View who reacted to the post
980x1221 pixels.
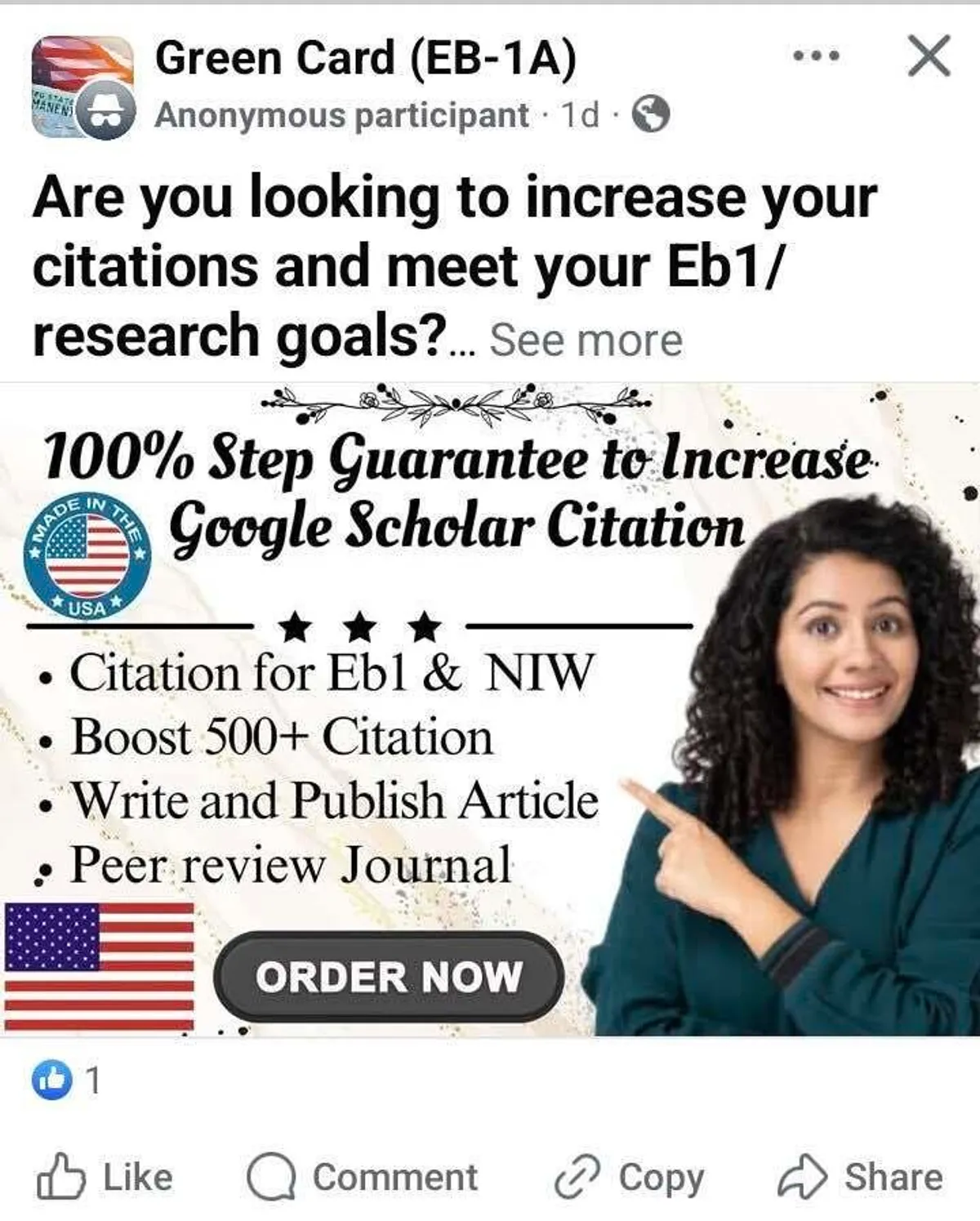(67, 1081)
